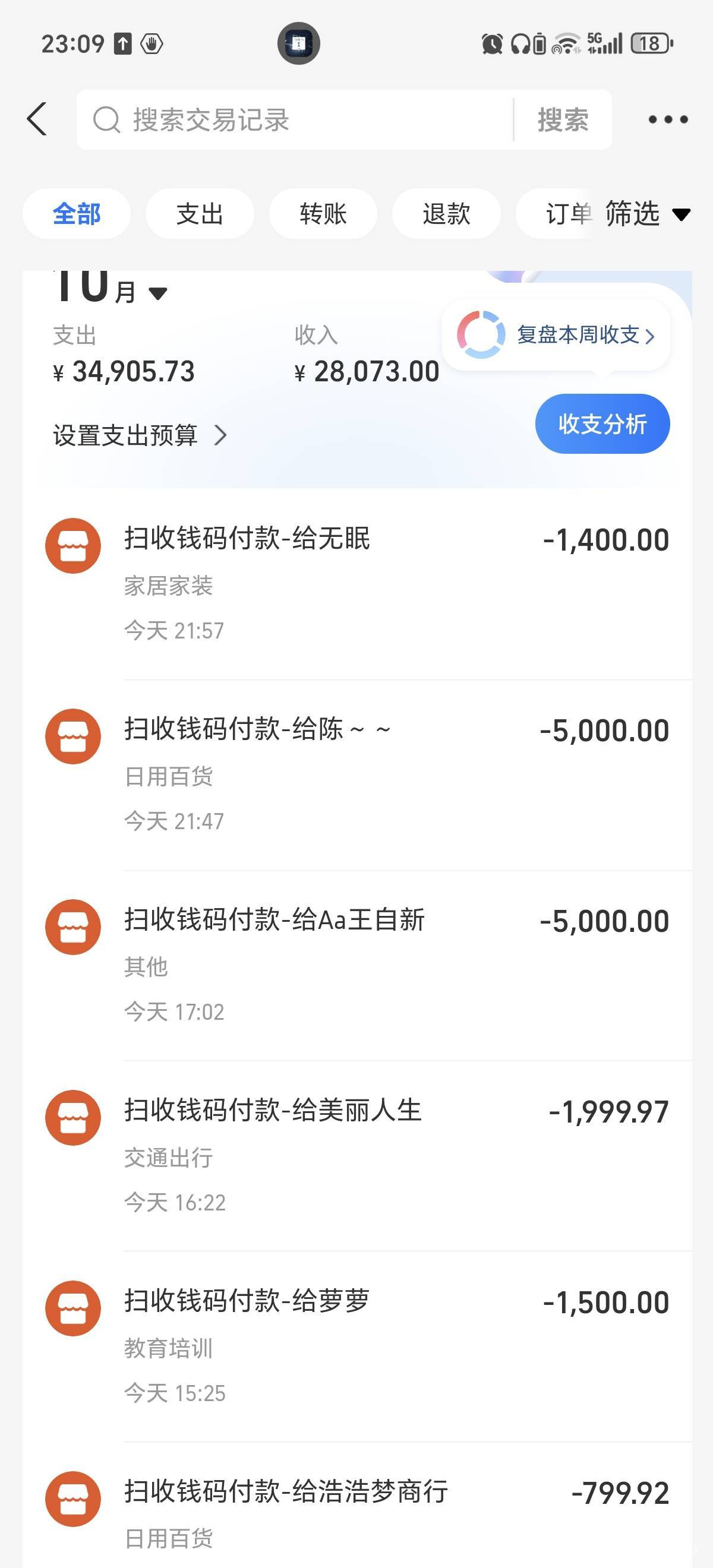
Task: Go back using the top-left arrow
Action: [x=37, y=119]
